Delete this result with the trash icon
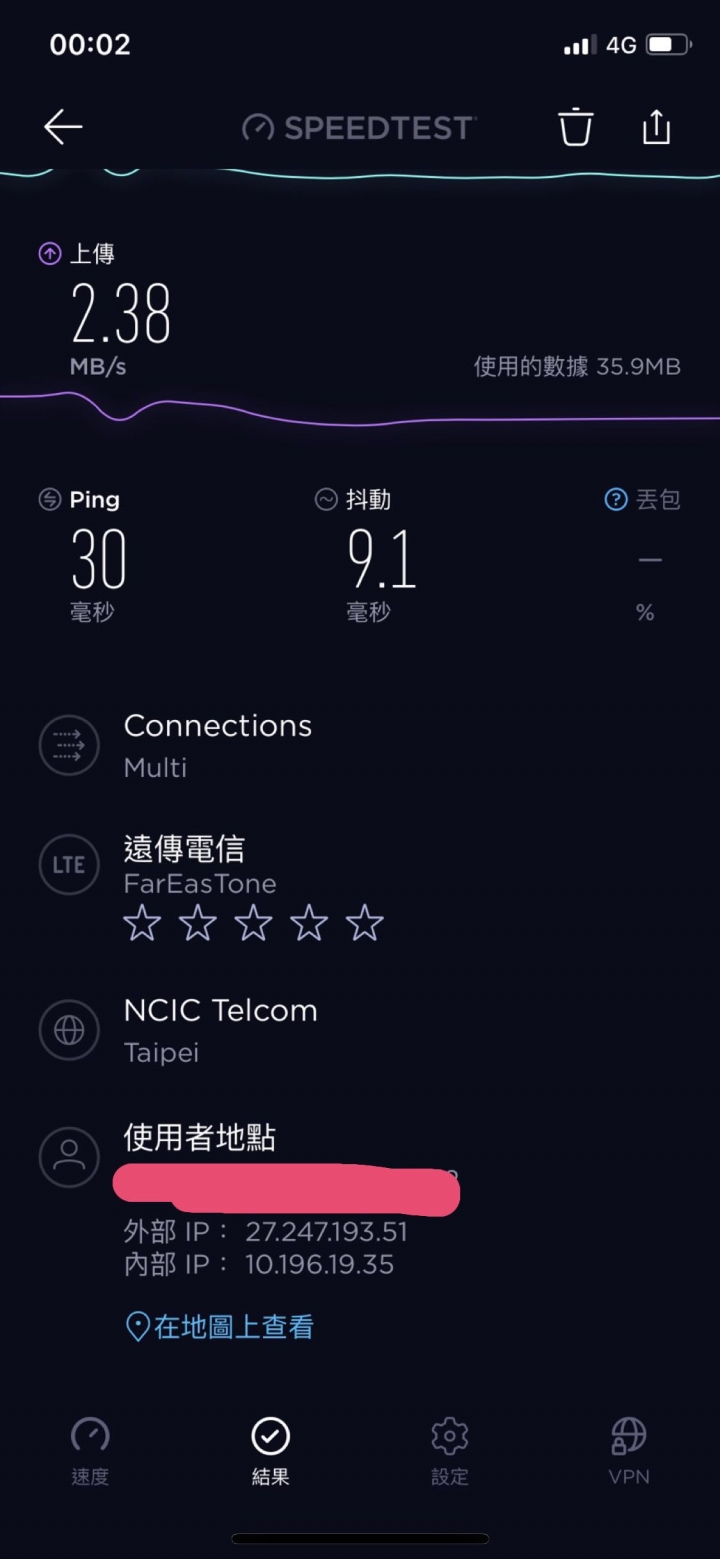The height and width of the screenshot is (1559, 720). coord(576,127)
